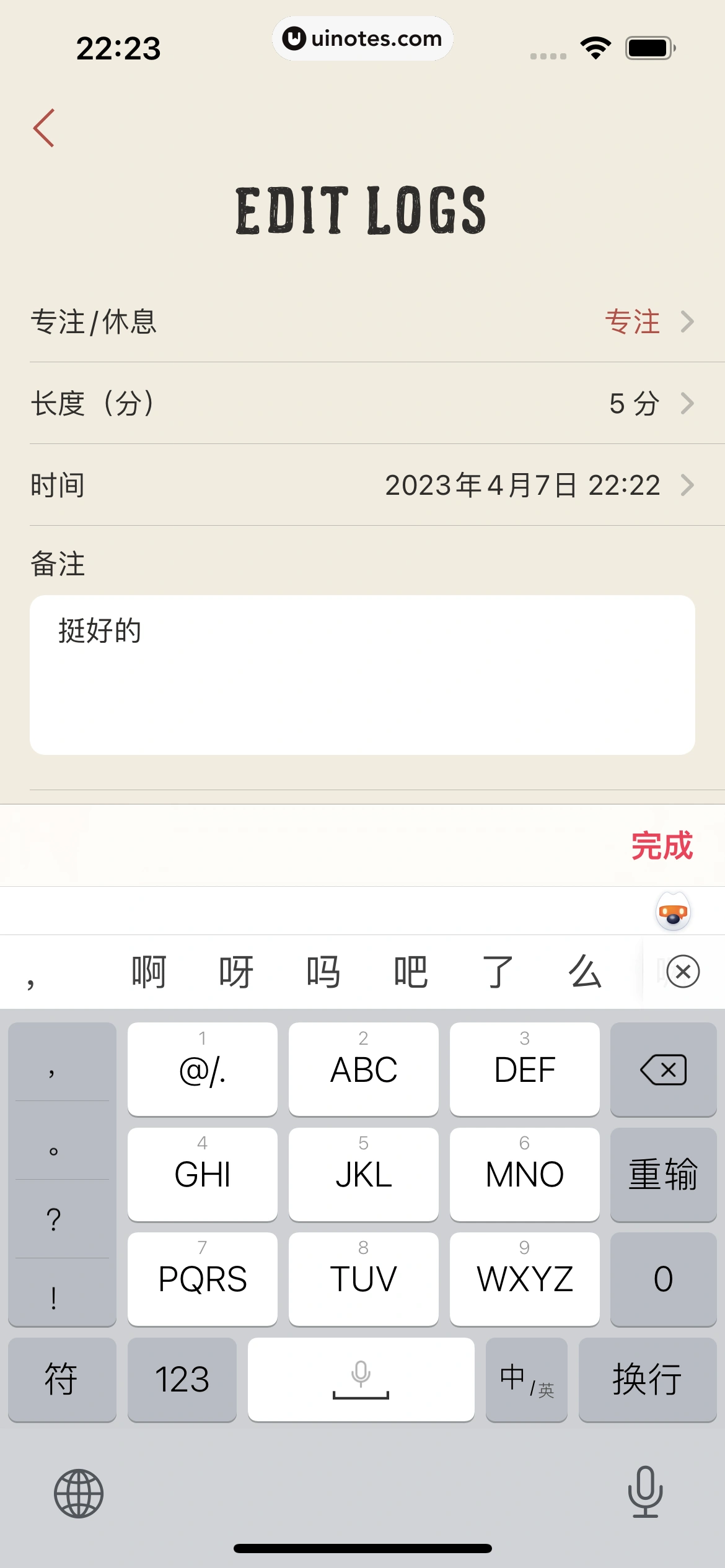Tap the 备注 note text area
725x1568 pixels.
click(x=362, y=675)
